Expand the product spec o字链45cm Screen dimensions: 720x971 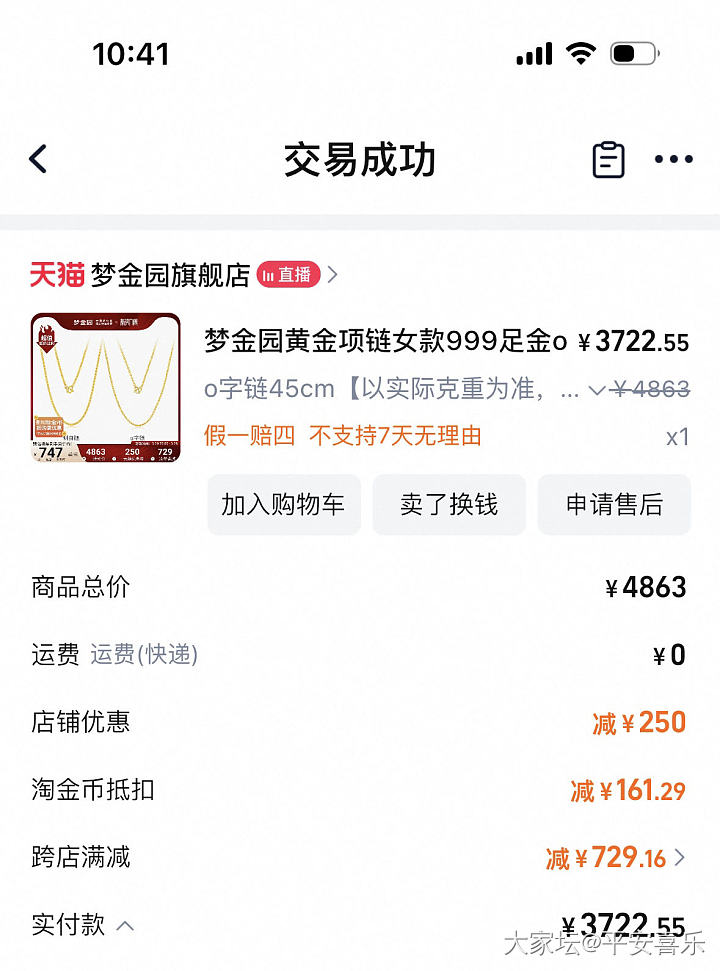pos(597,390)
